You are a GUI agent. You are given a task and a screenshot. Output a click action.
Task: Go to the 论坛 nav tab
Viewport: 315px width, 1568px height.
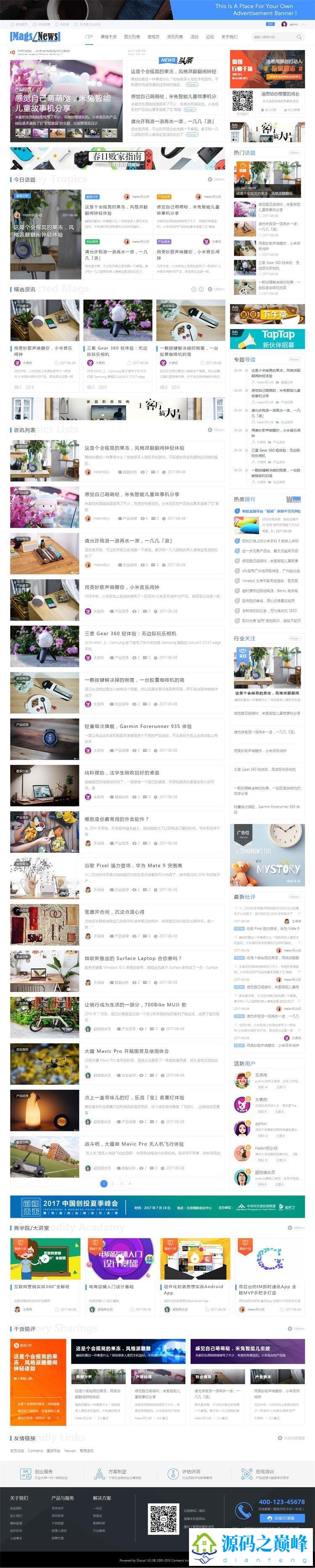pyautogui.click(x=210, y=36)
